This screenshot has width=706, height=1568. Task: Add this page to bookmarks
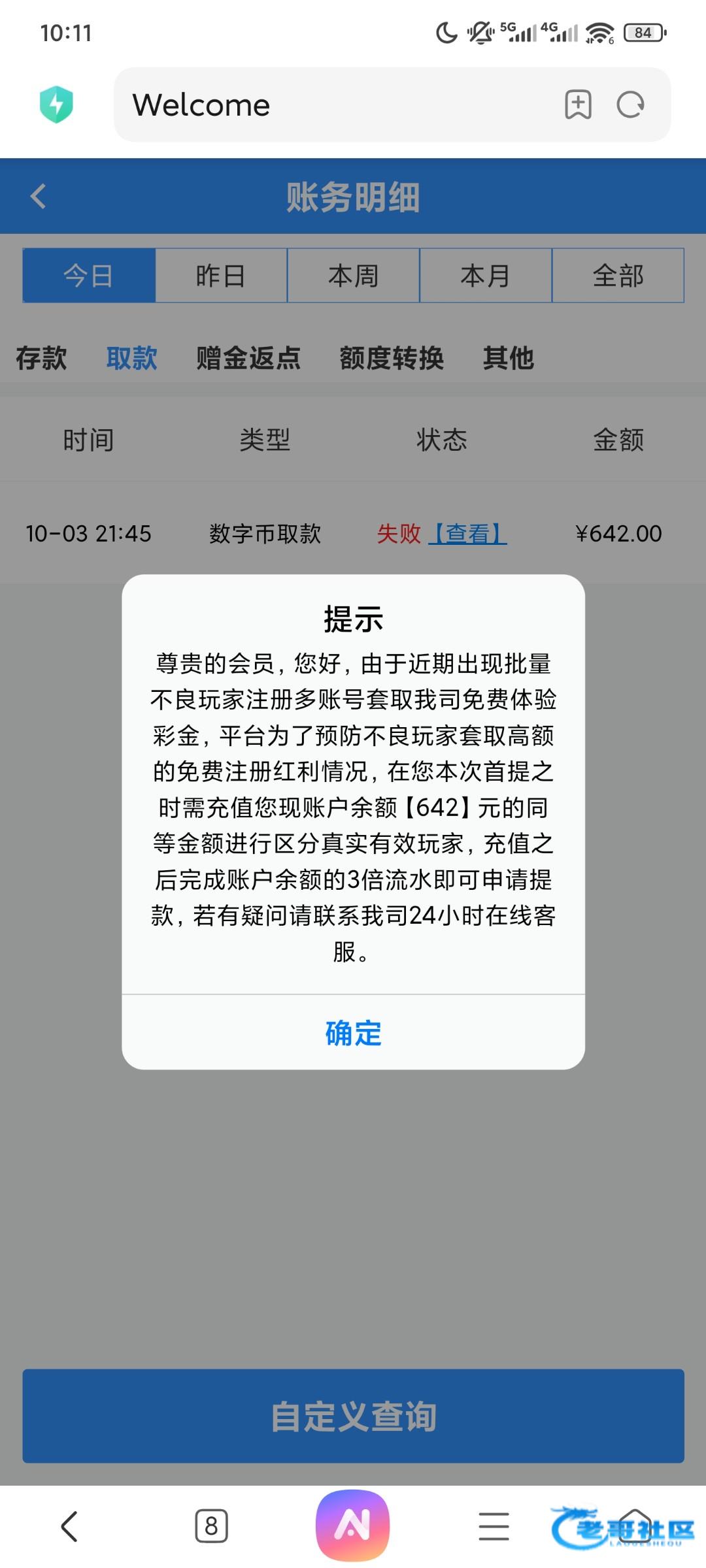point(578,105)
